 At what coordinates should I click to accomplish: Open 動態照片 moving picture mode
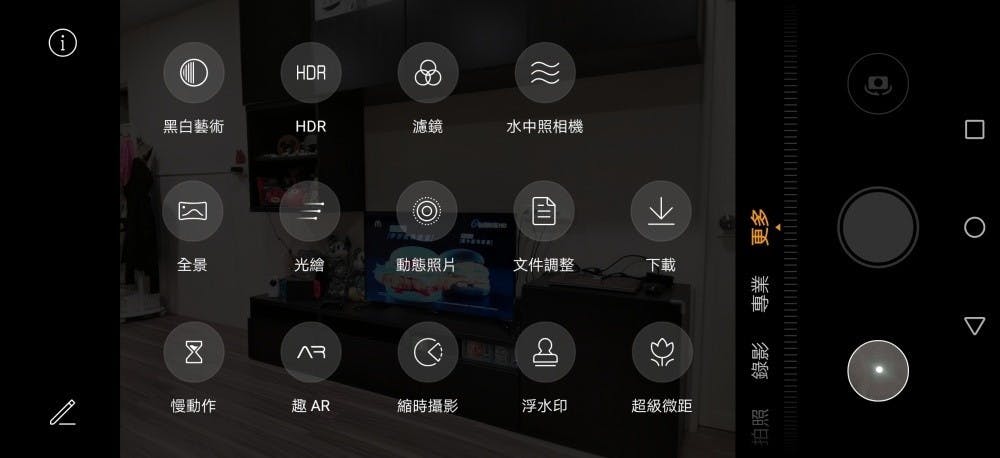[427, 211]
